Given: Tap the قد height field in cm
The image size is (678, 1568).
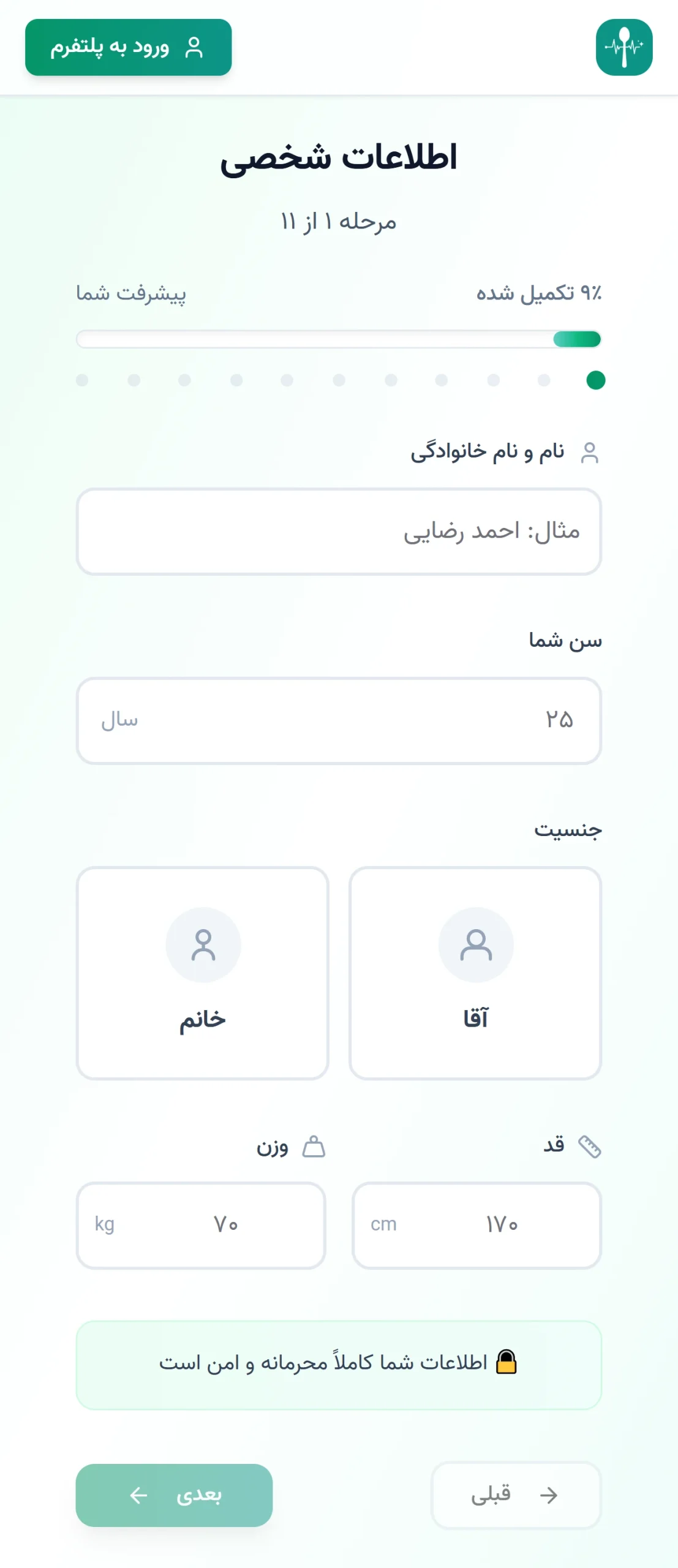Looking at the screenshot, I should [x=476, y=1225].
